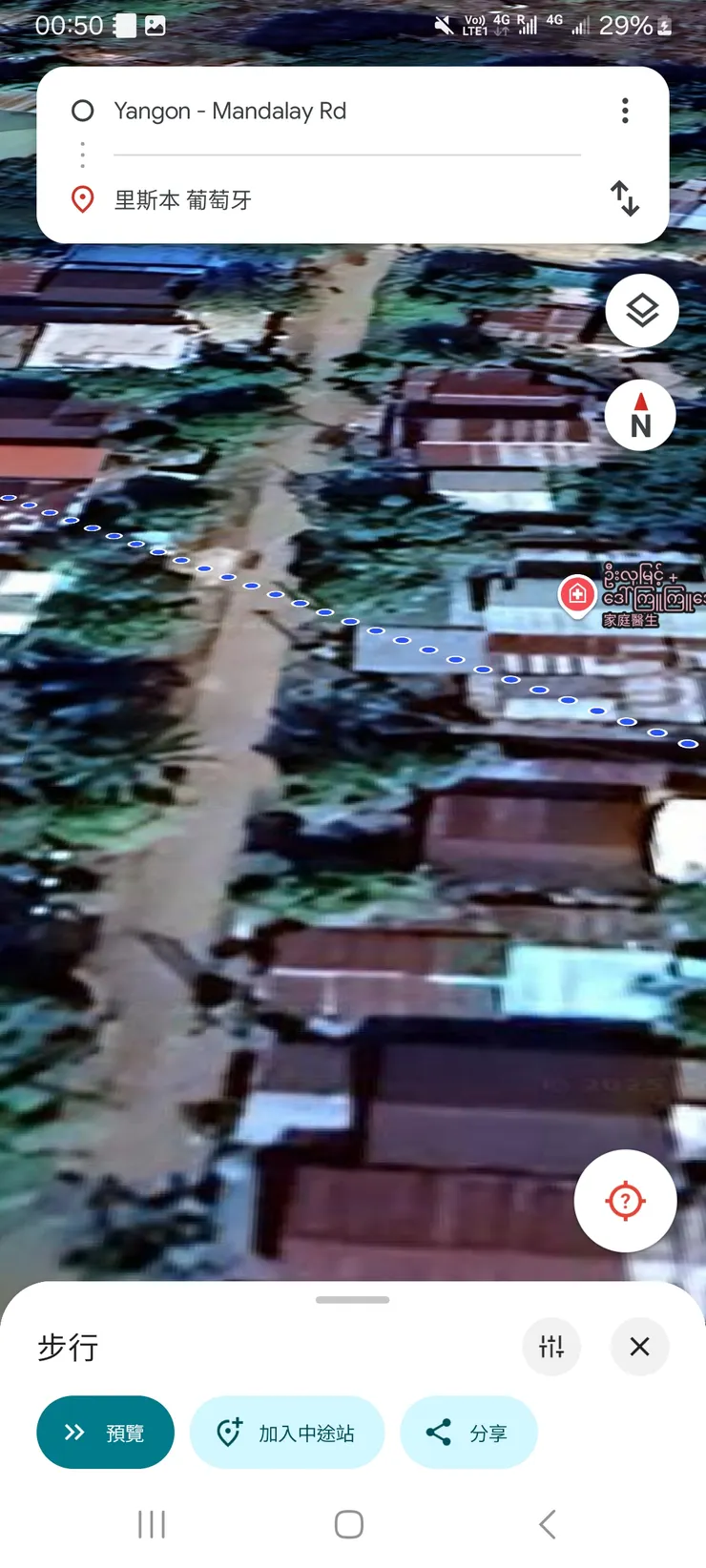Start the 預覽 route preview
The width and height of the screenshot is (706, 1568).
coord(106,1433)
